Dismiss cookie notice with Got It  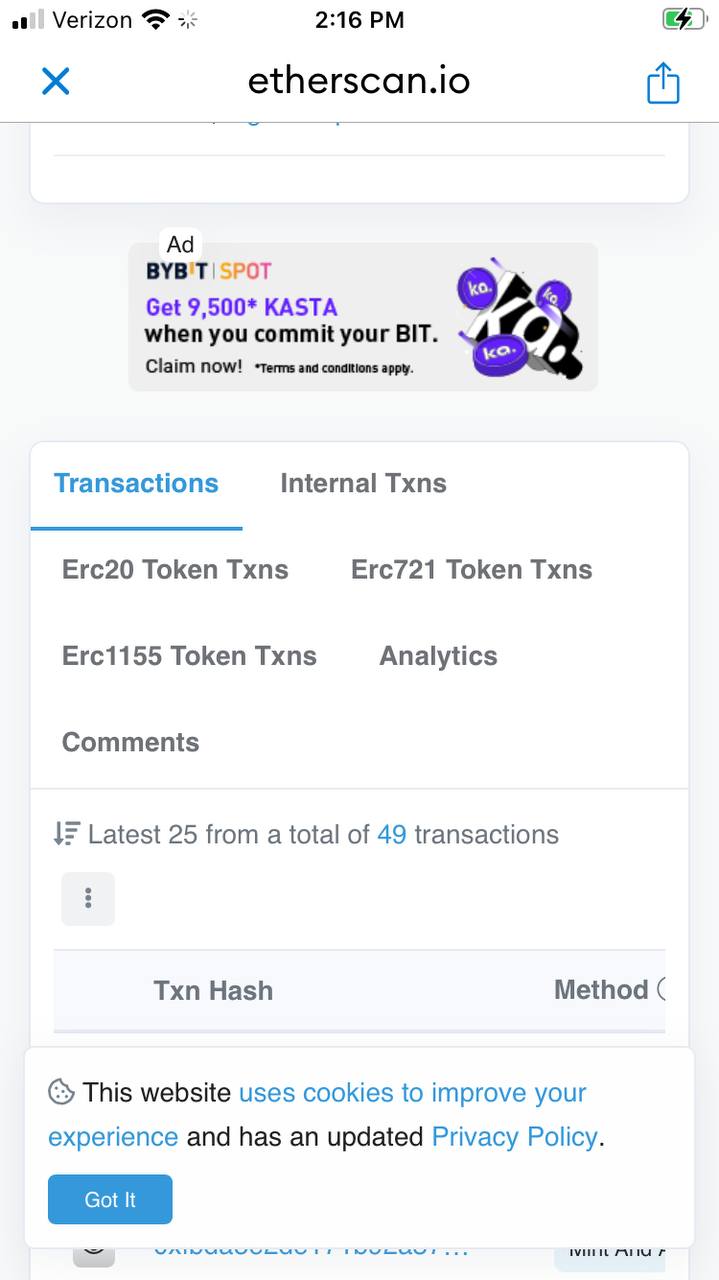pos(110,1199)
